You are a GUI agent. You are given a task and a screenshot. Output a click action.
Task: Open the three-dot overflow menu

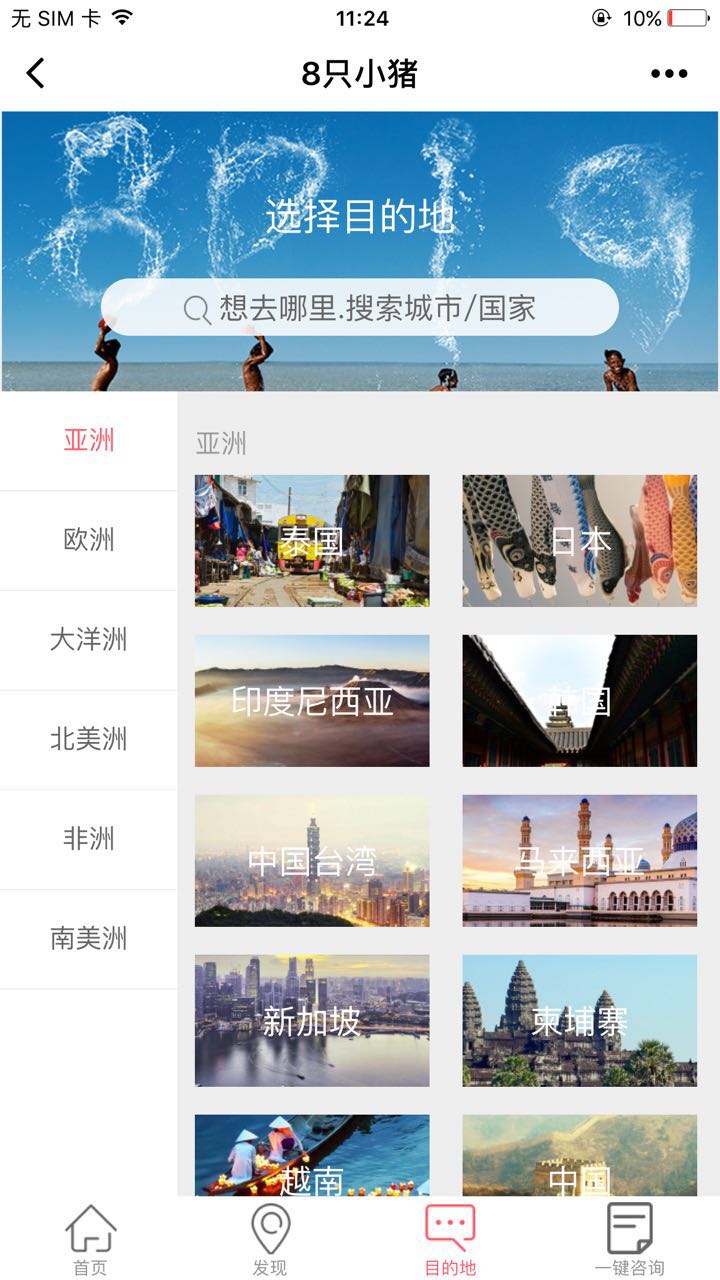668,73
